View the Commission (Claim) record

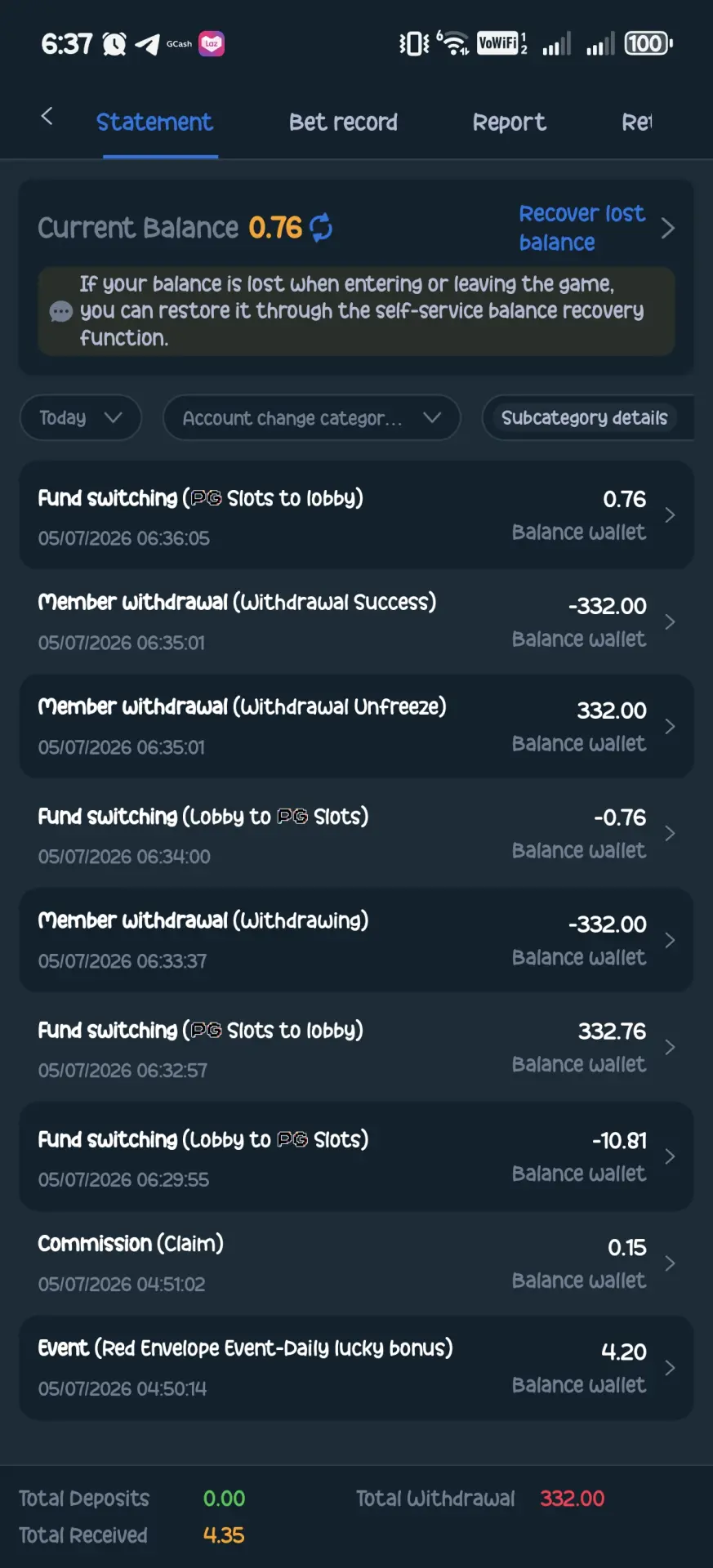356,1263
